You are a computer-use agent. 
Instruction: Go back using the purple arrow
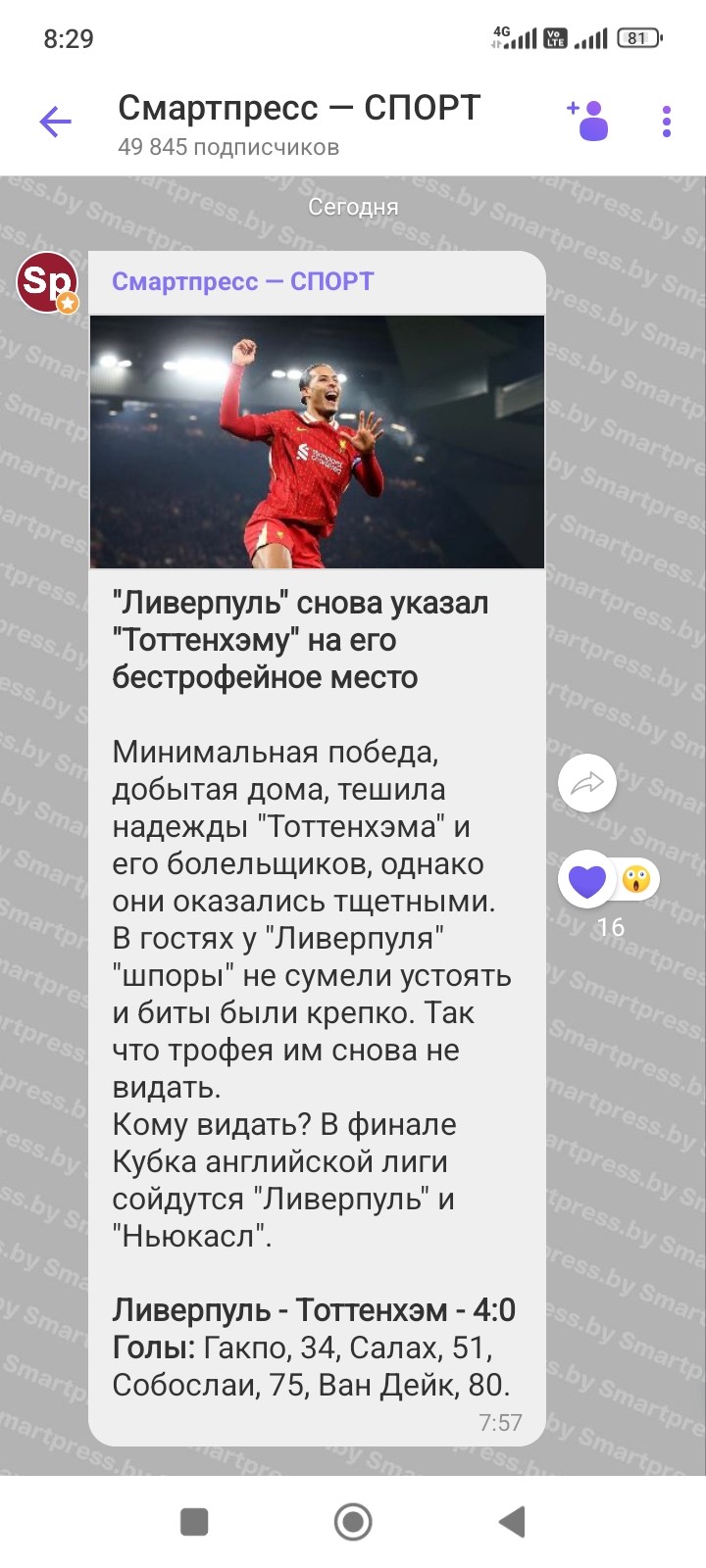point(56,122)
